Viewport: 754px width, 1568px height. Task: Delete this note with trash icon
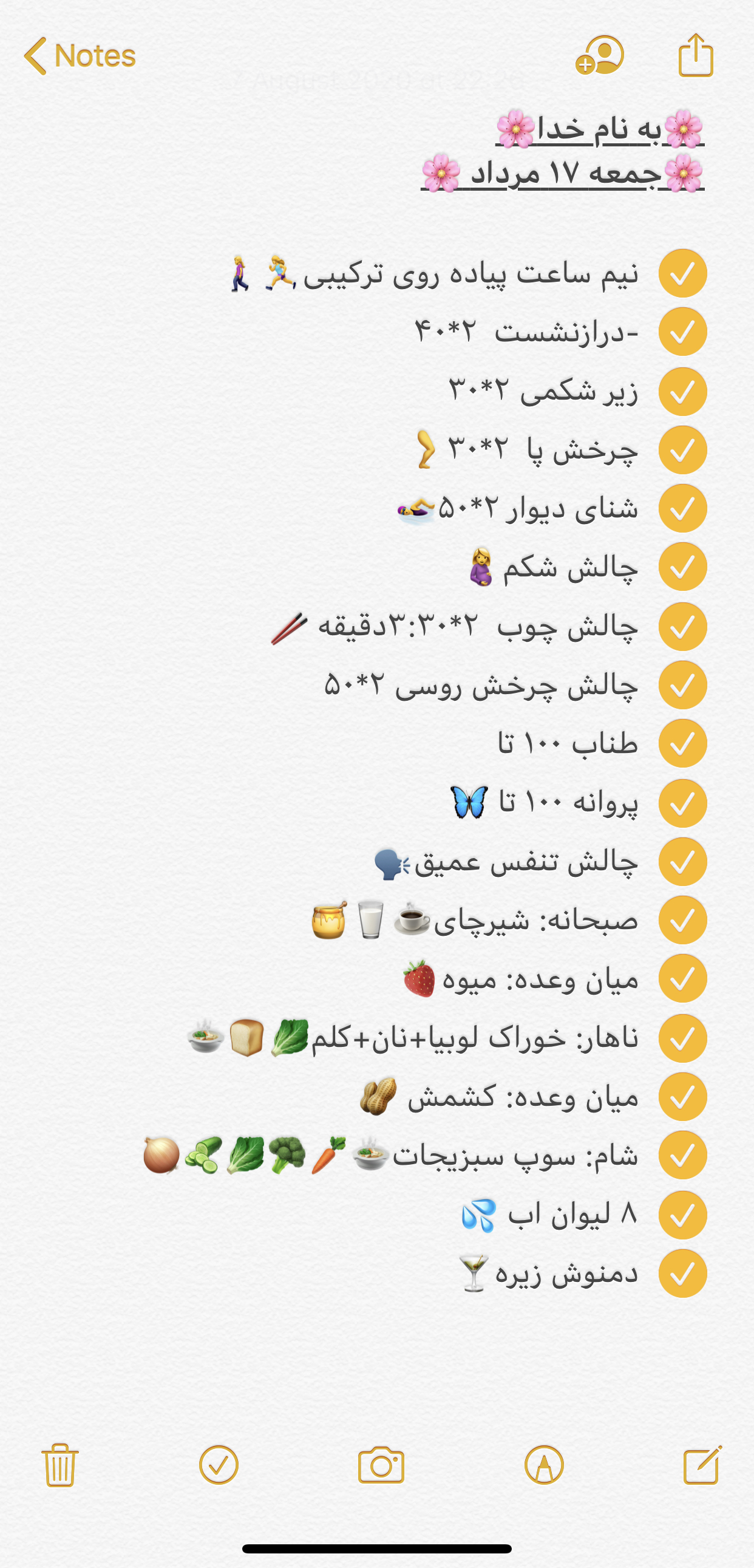pyautogui.click(x=60, y=1465)
